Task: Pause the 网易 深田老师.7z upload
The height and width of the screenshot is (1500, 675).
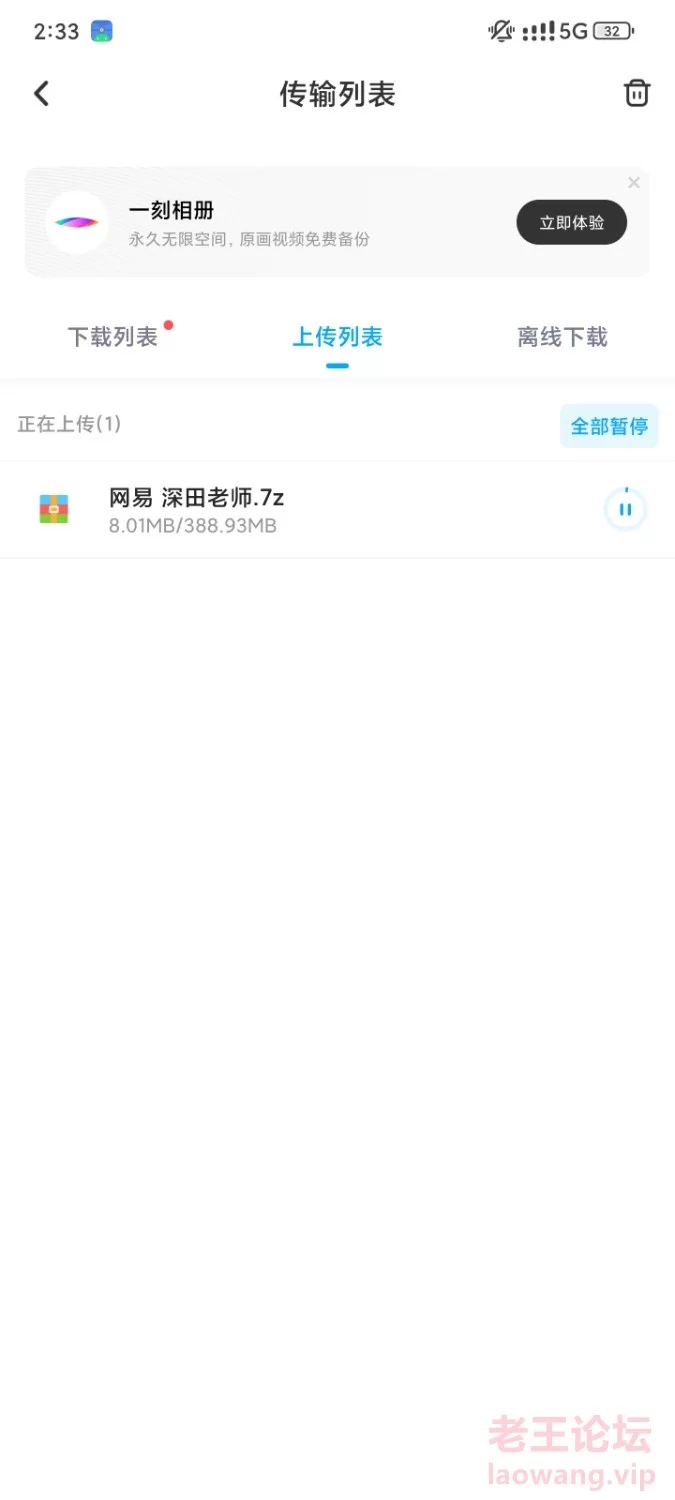Action: coord(625,510)
